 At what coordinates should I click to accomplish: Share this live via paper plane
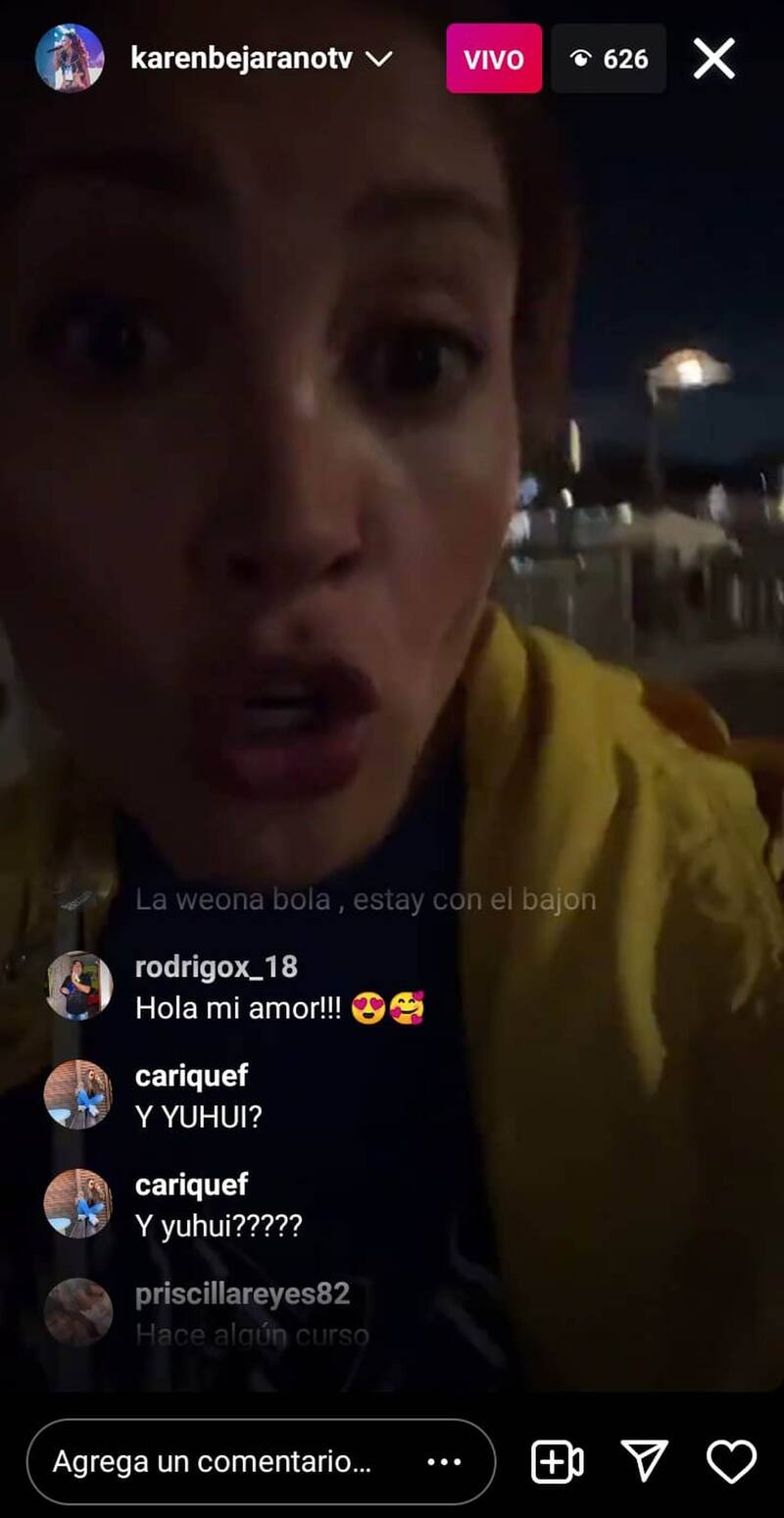click(645, 1462)
